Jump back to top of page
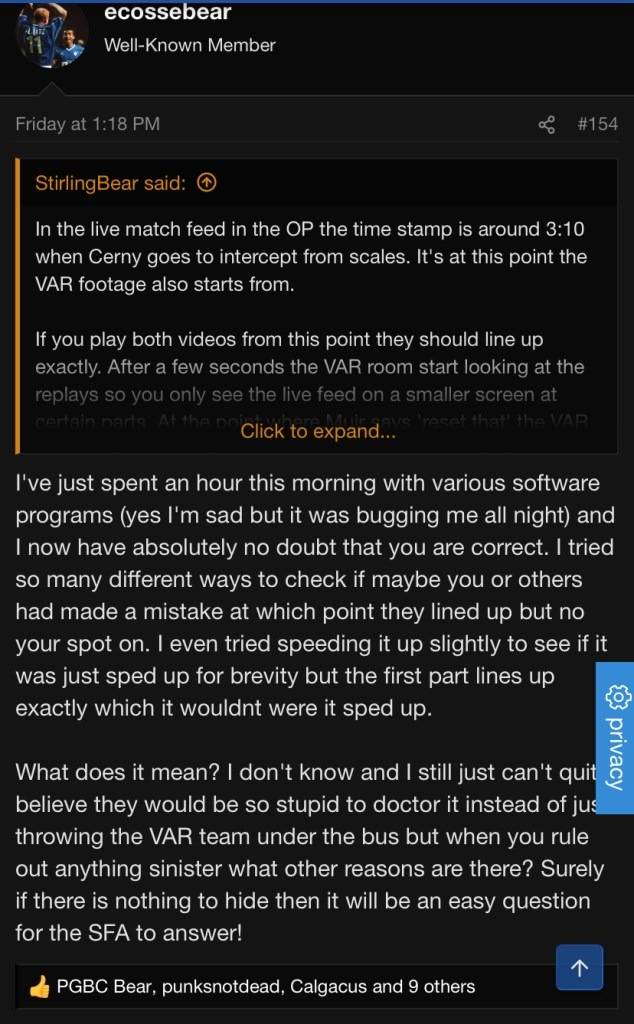 (x=579, y=968)
